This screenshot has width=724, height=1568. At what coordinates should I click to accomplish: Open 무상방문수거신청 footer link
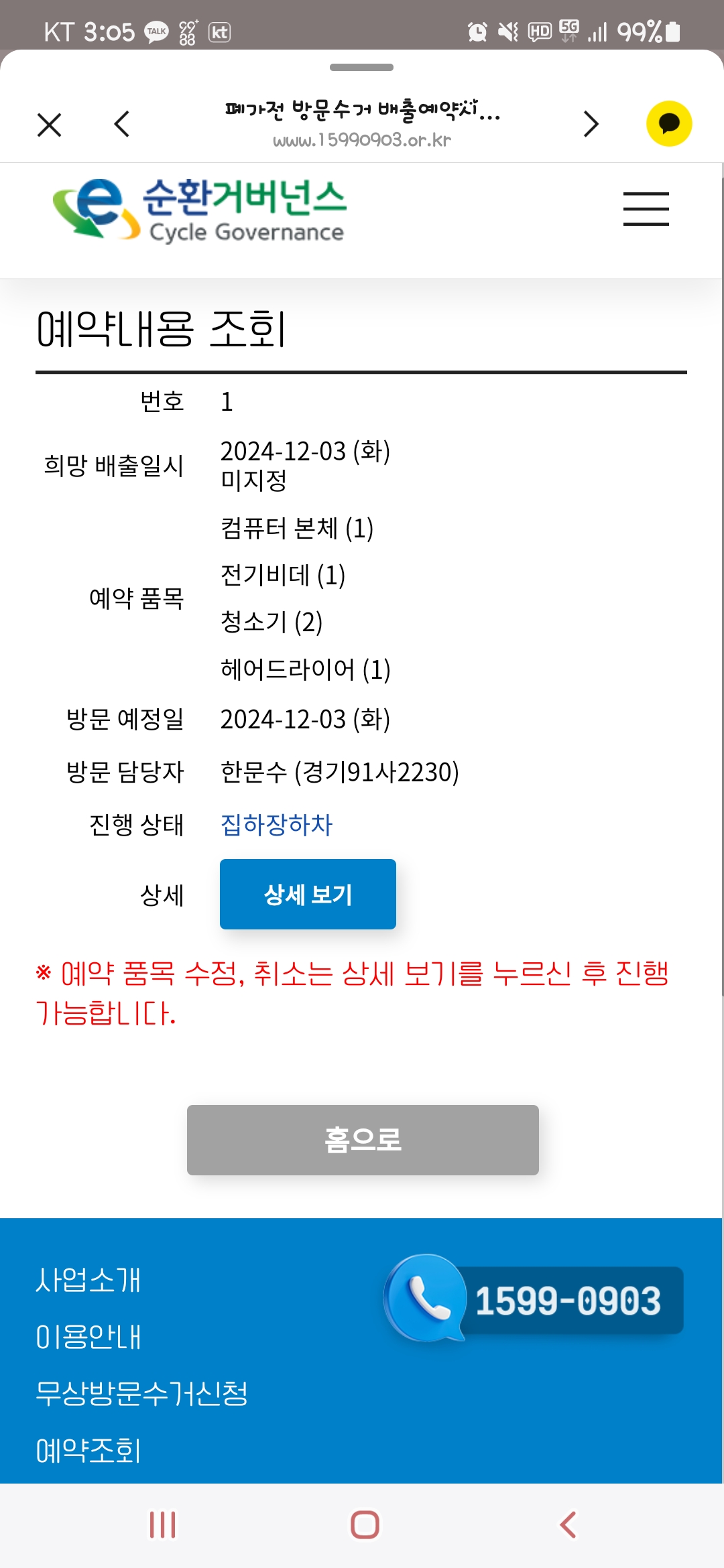click(x=141, y=1394)
